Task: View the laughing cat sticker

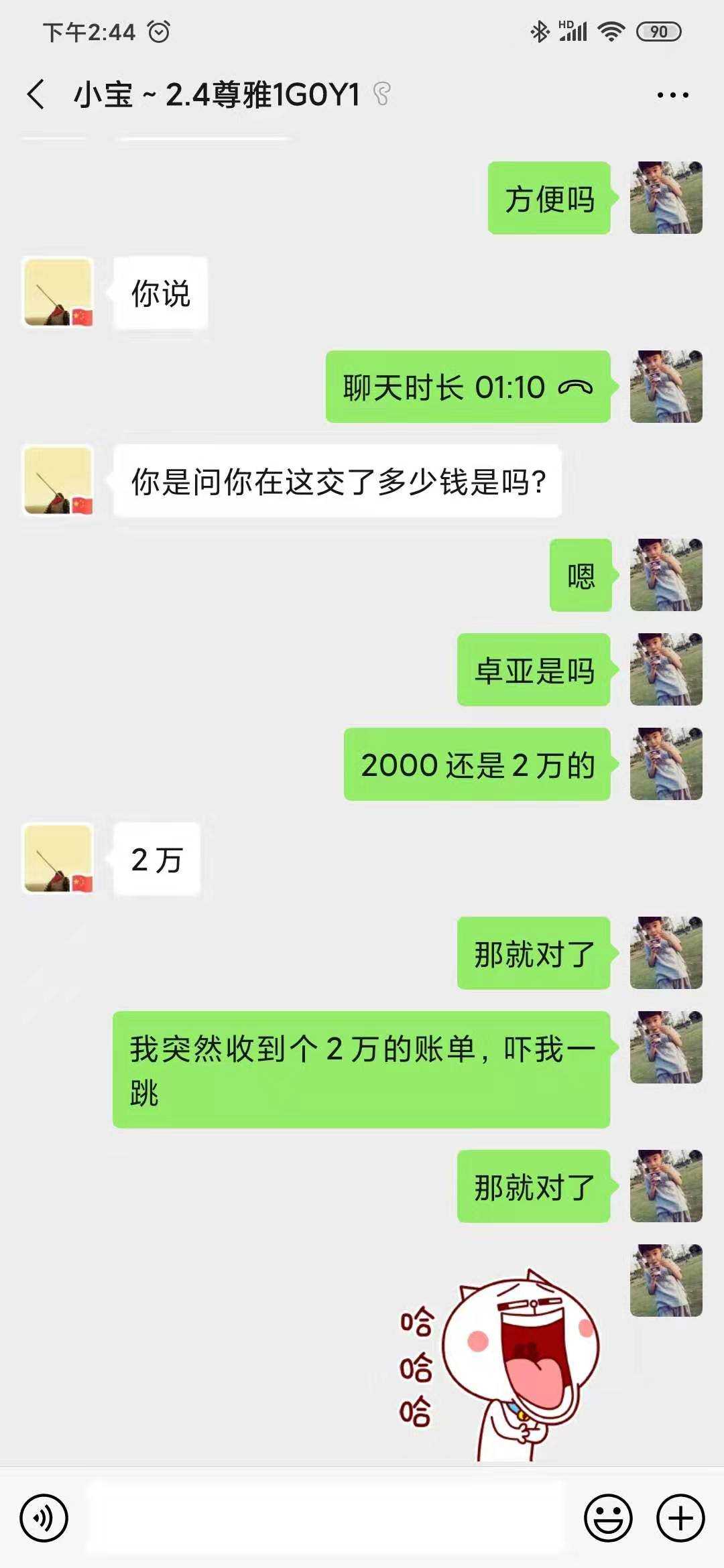Action: 499,1367
